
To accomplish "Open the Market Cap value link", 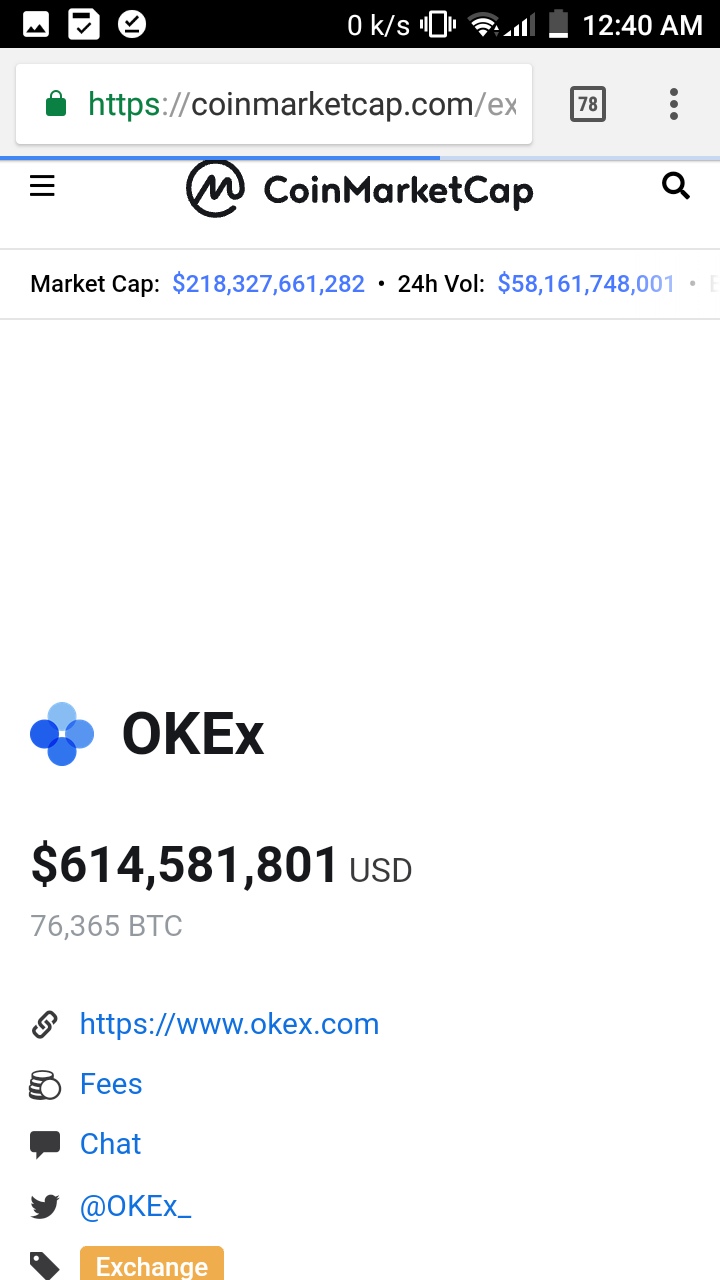I will tap(268, 284).
